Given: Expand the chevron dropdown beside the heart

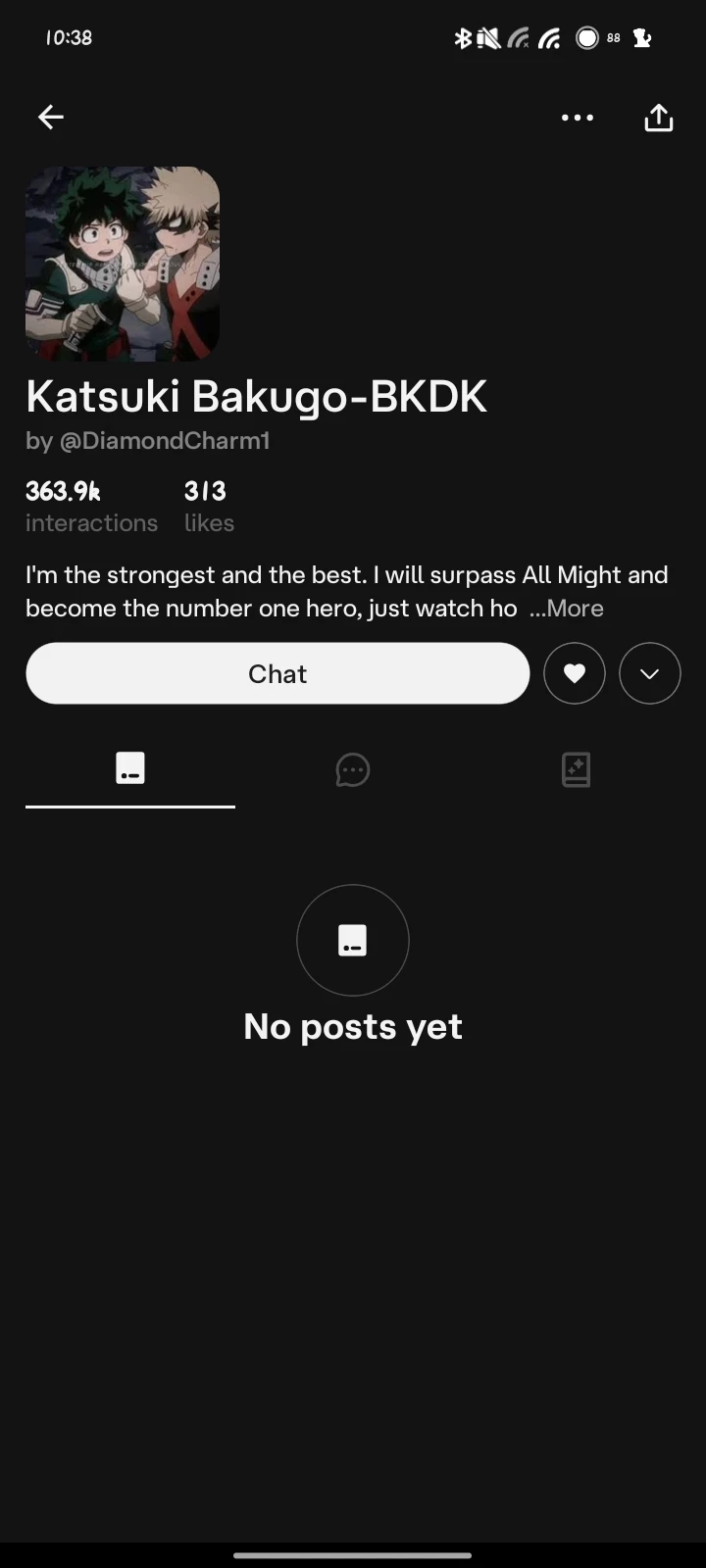Looking at the screenshot, I should coord(650,673).
